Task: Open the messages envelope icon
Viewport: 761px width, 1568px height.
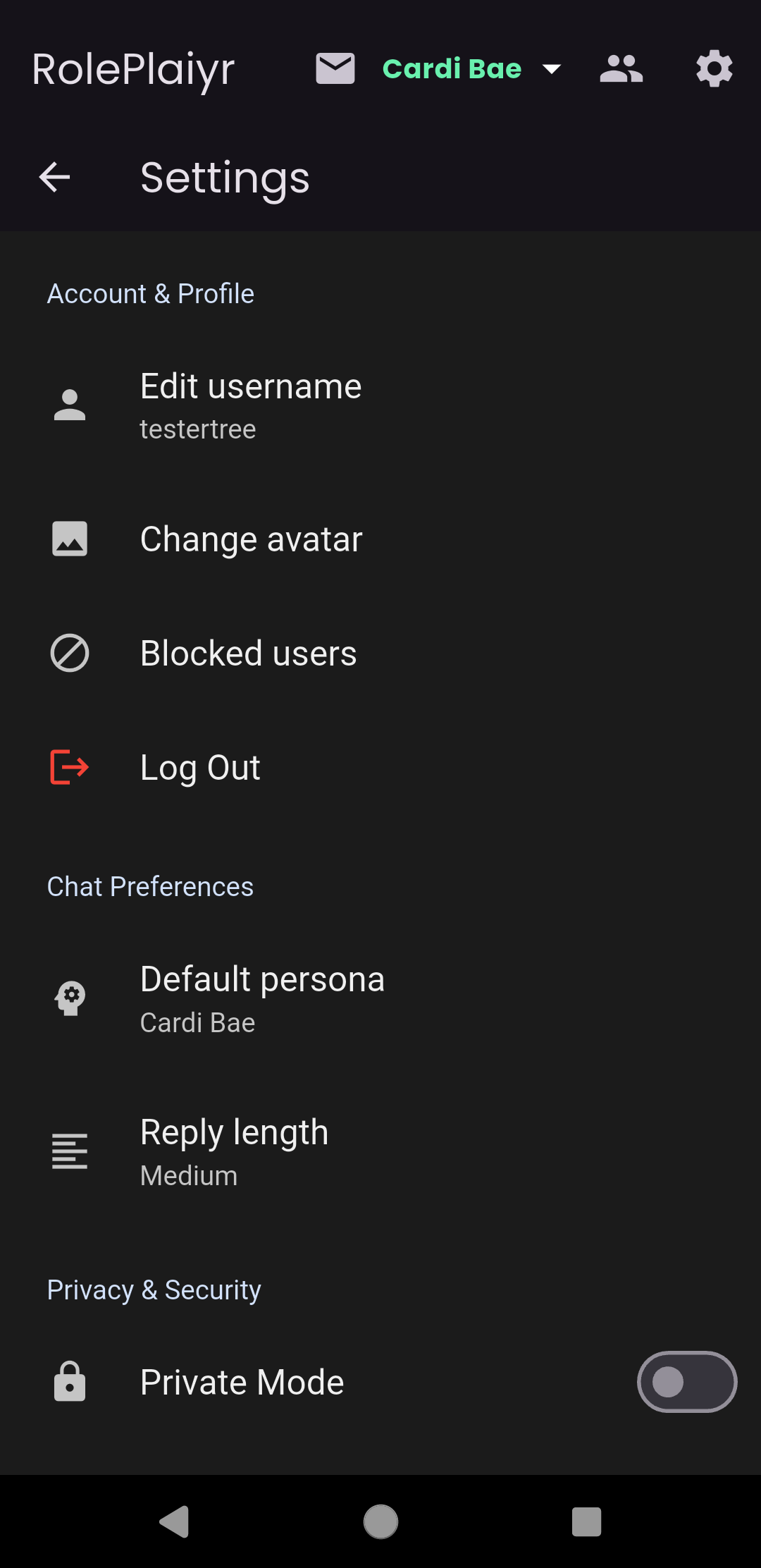Action: [335, 69]
